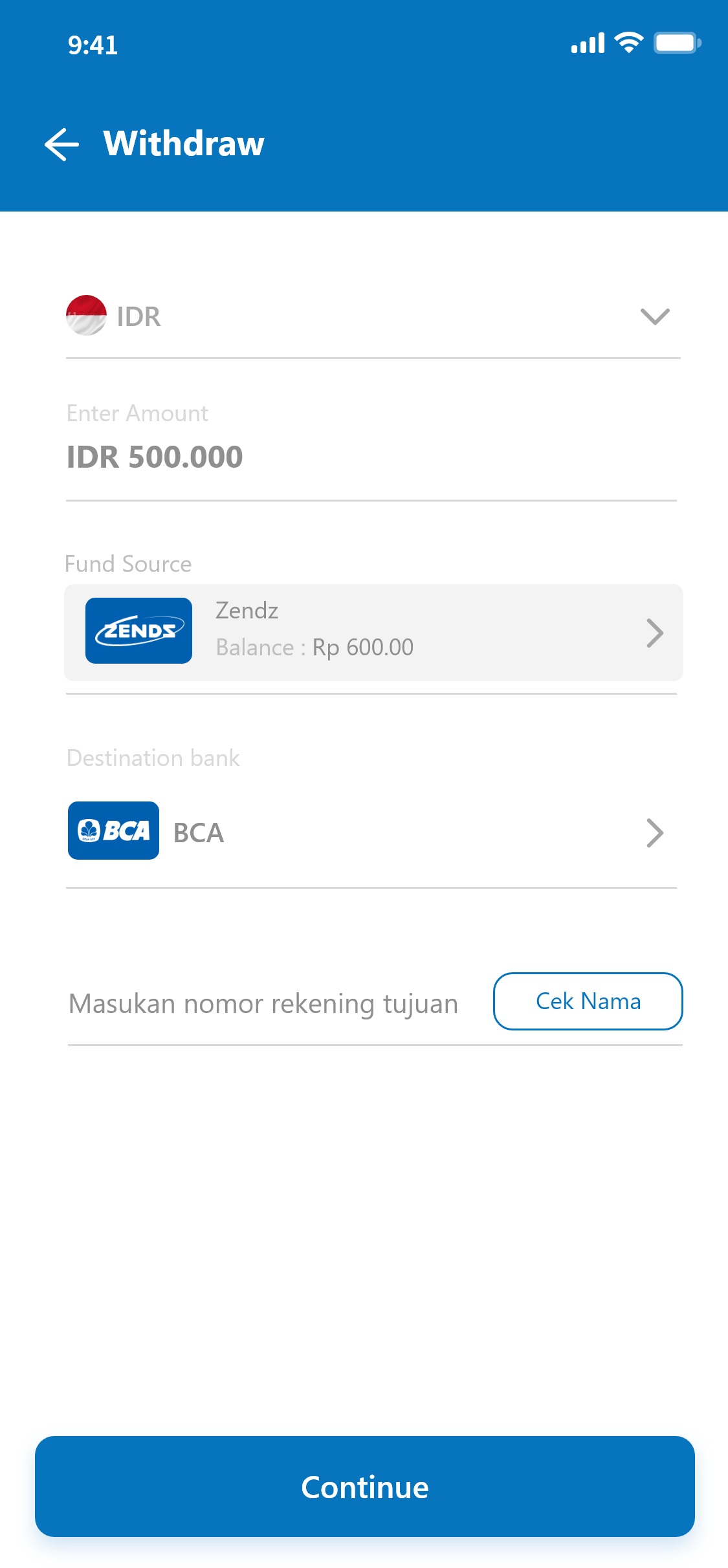Go back from the Withdraw screen
Image resolution: width=728 pixels, height=1568 pixels.
[x=61, y=144]
